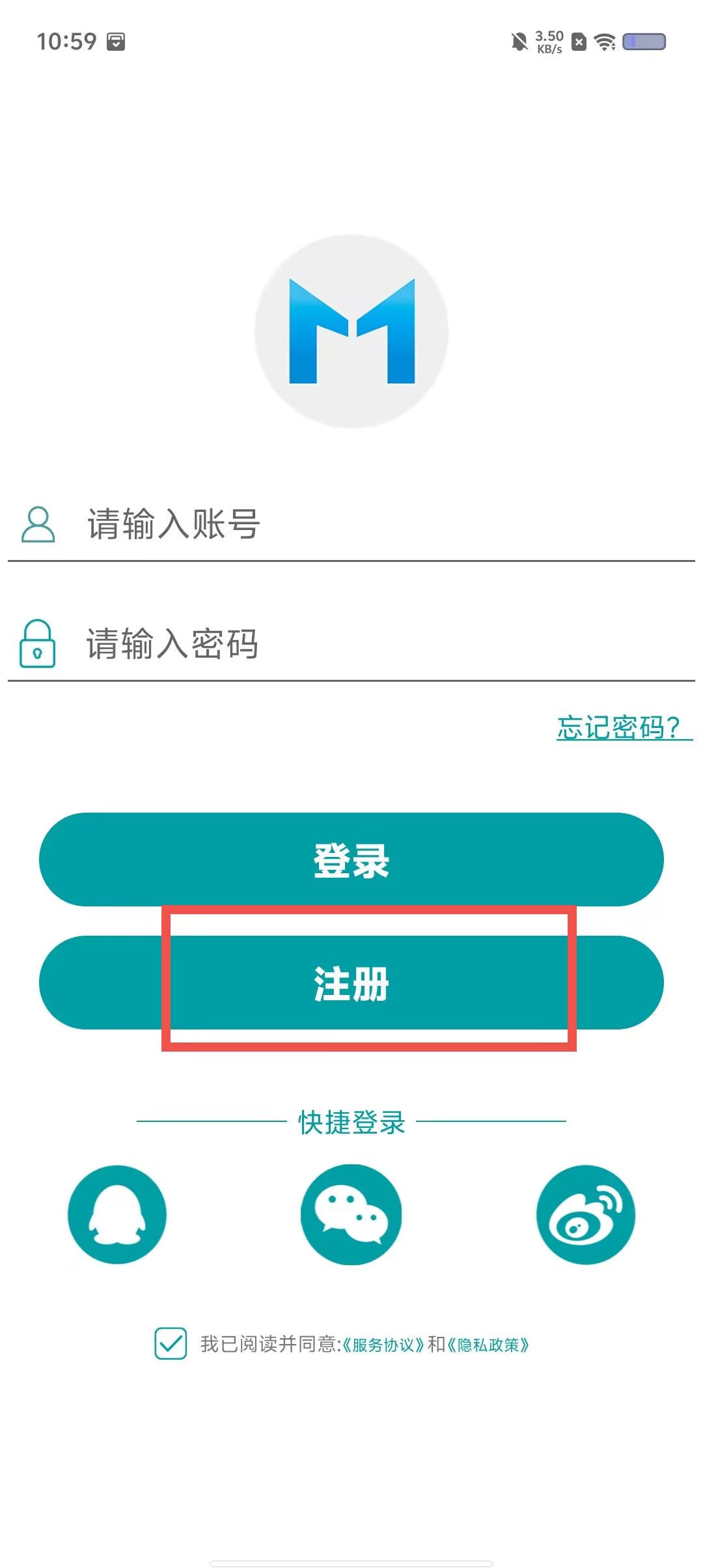Open the 服务协议 link
Image resolution: width=703 pixels, height=1568 pixels.
[x=383, y=1345]
